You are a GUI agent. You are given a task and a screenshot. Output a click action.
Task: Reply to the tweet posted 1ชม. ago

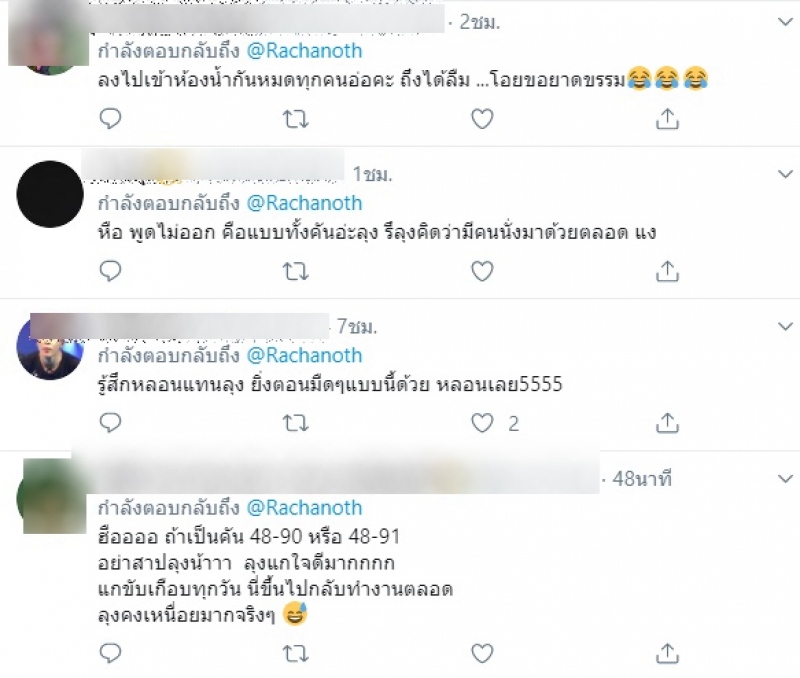pos(112,271)
